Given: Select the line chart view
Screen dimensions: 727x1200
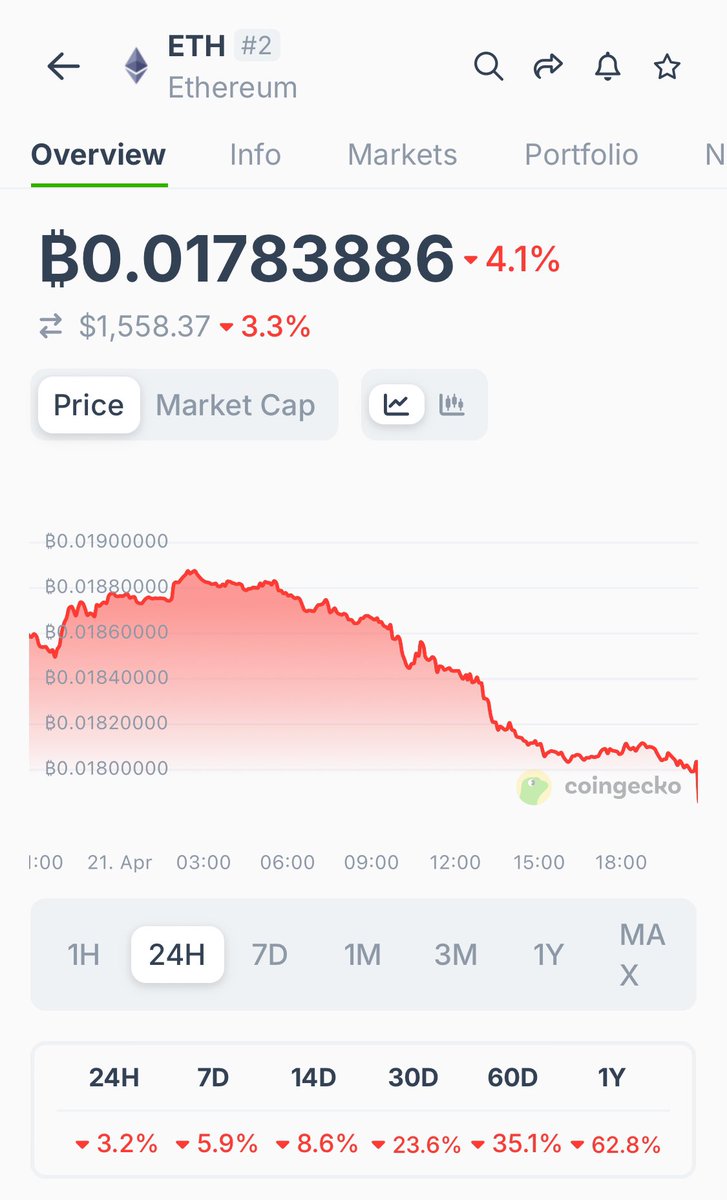Looking at the screenshot, I should click(x=397, y=405).
